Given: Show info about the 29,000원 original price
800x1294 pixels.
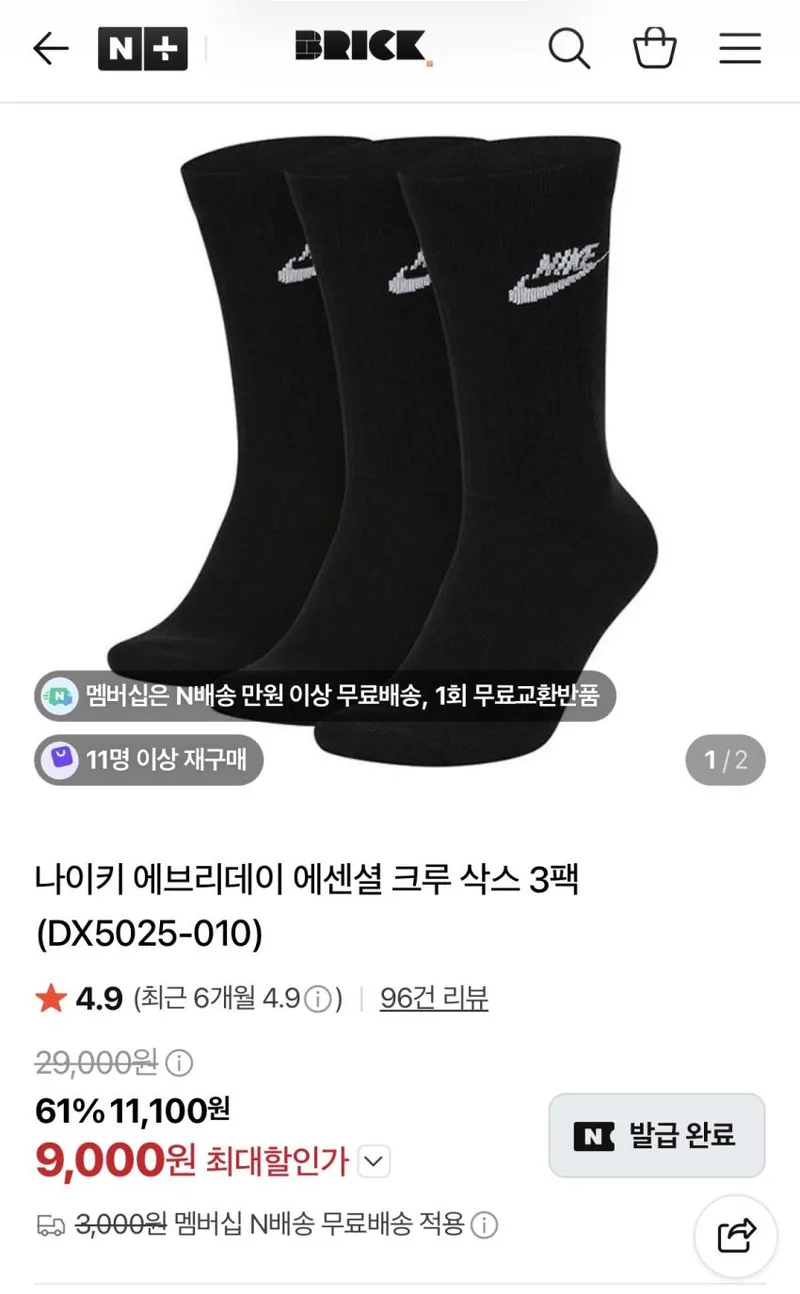Looking at the screenshot, I should (179, 1062).
